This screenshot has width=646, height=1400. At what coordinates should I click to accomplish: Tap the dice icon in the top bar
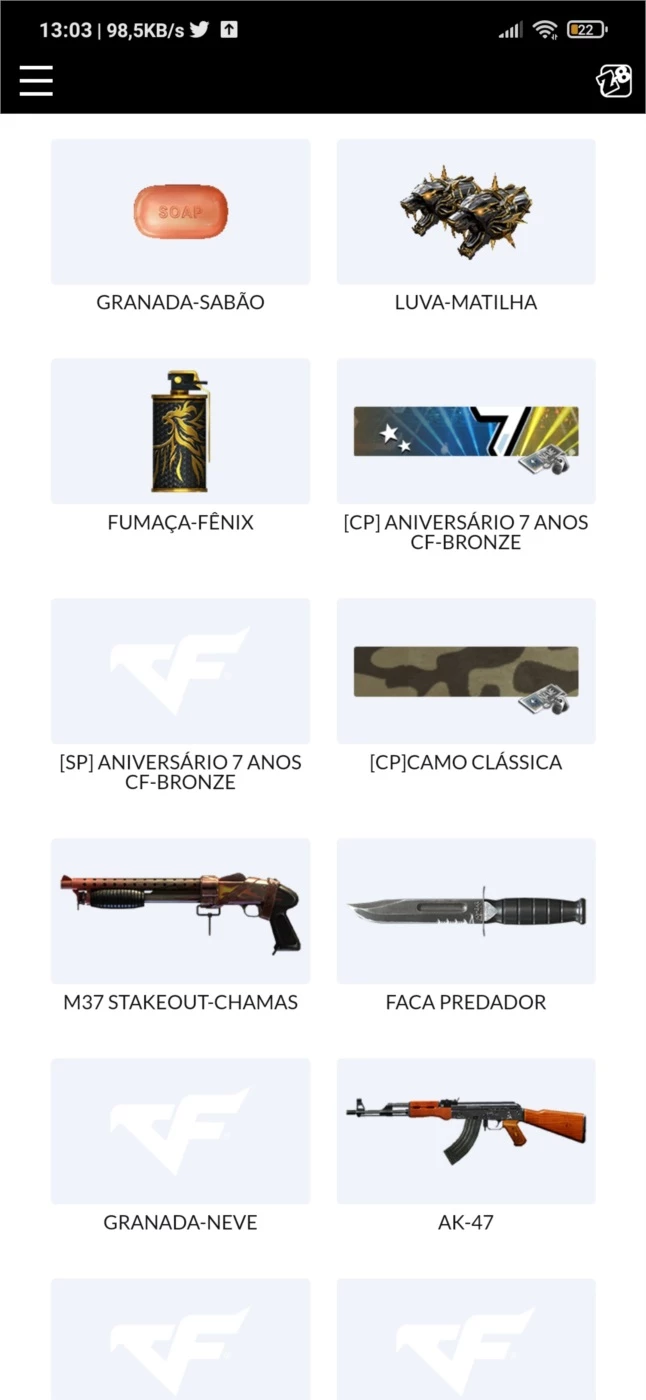pyautogui.click(x=614, y=80)
